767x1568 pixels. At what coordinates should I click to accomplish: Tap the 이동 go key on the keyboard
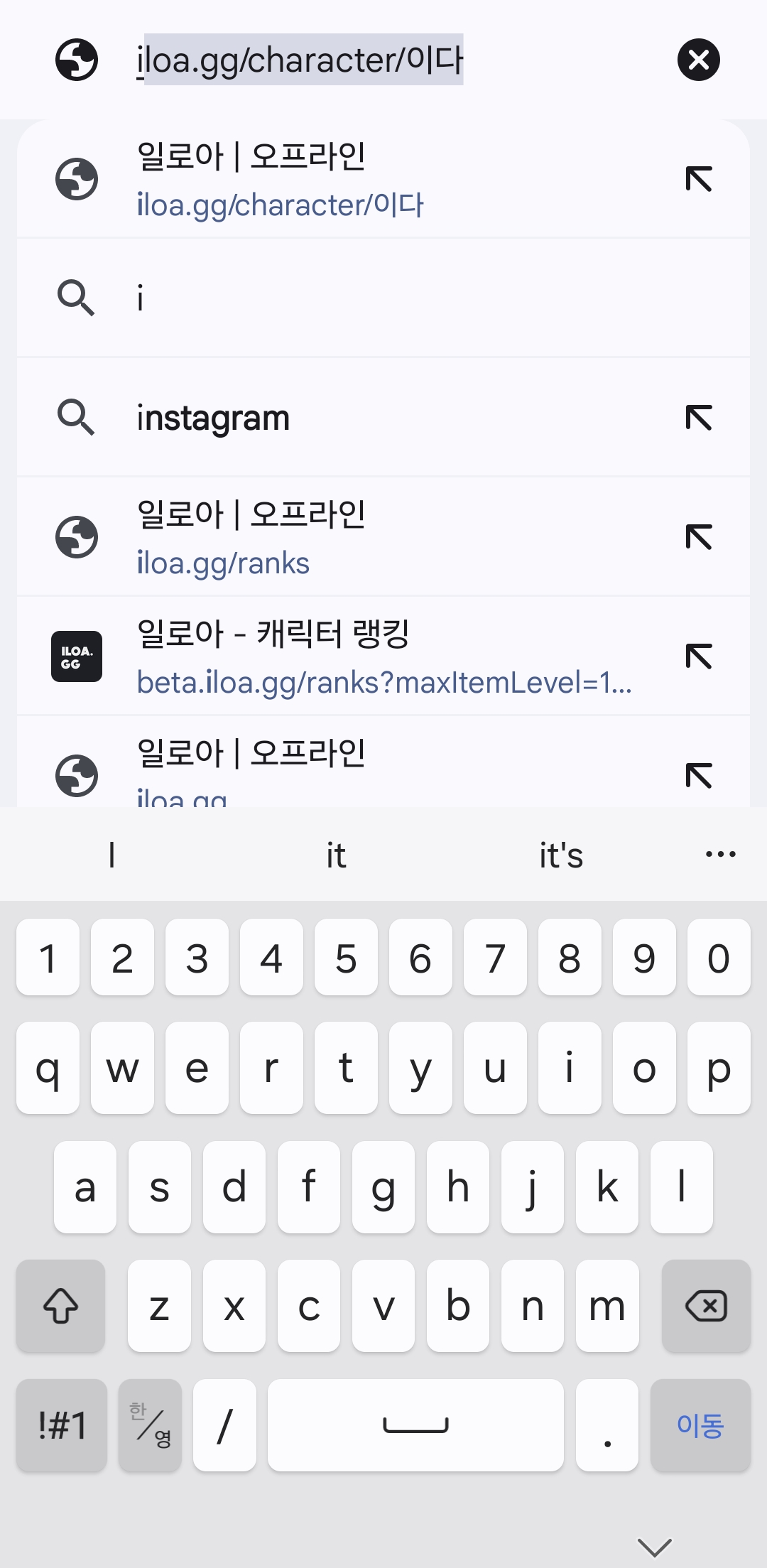pos(700,1425)
